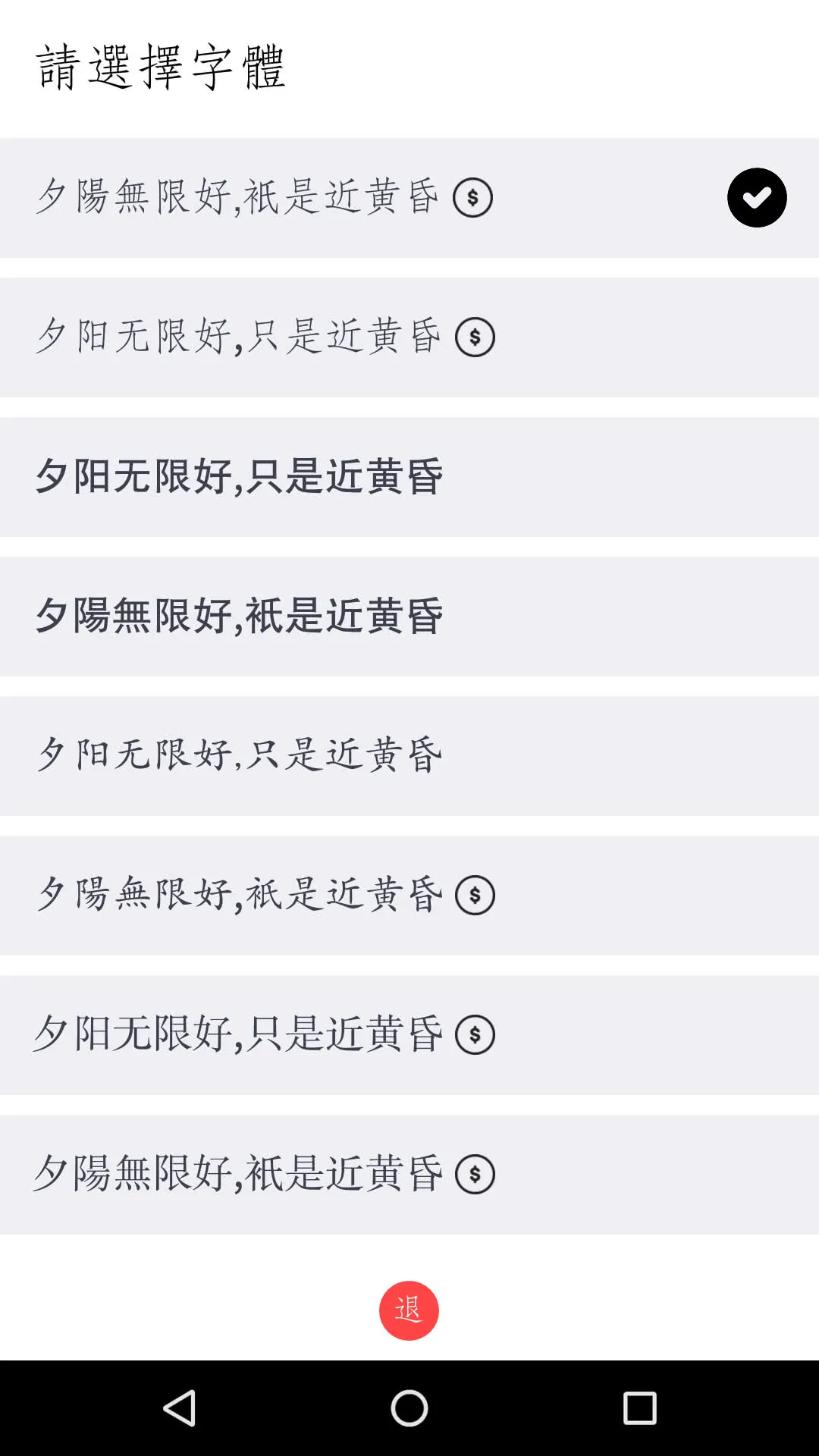
Task: Select the checked thin traditional font with dollar icon
Action: click(x=409, y=198)
